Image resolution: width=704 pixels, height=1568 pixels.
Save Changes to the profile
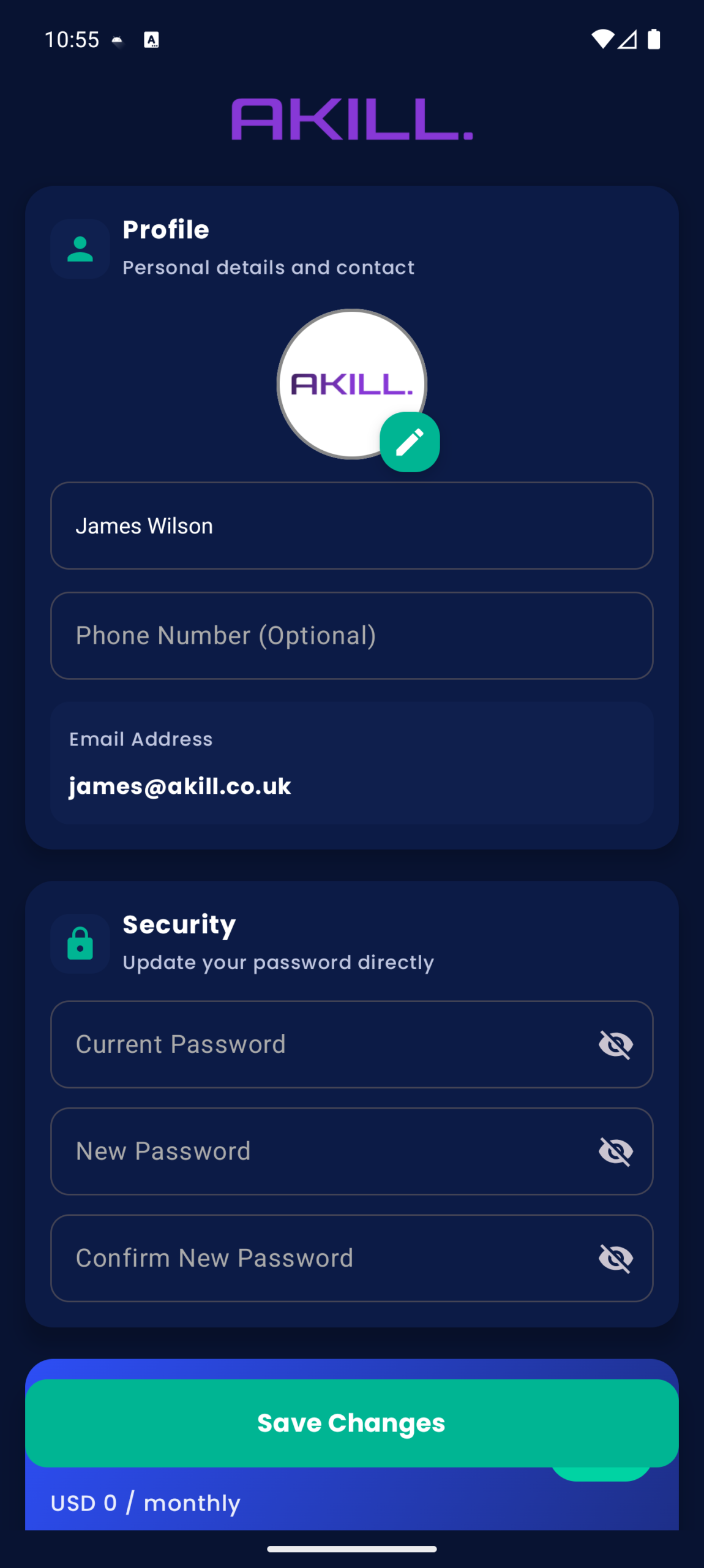click(351, 1422)
